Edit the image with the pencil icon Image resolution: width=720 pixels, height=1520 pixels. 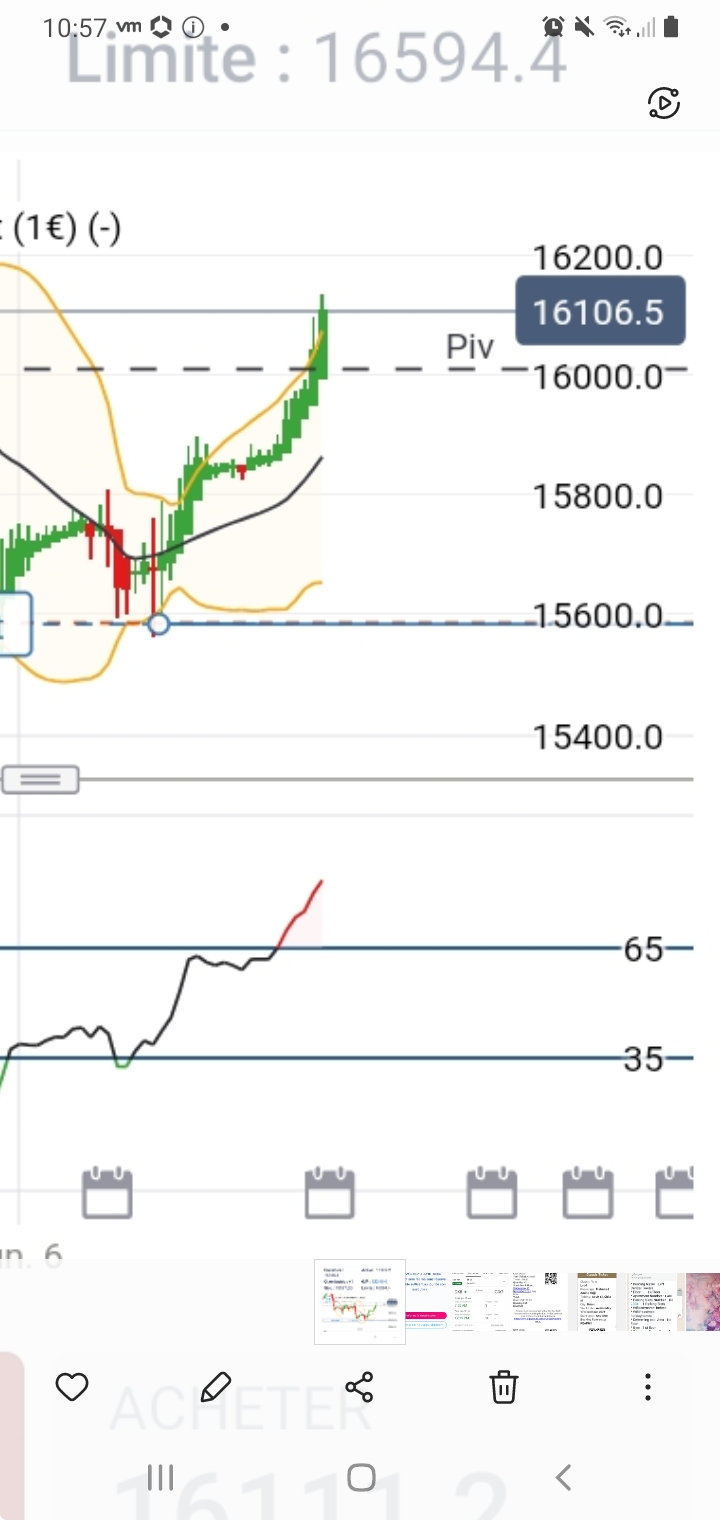[215, 1387]
